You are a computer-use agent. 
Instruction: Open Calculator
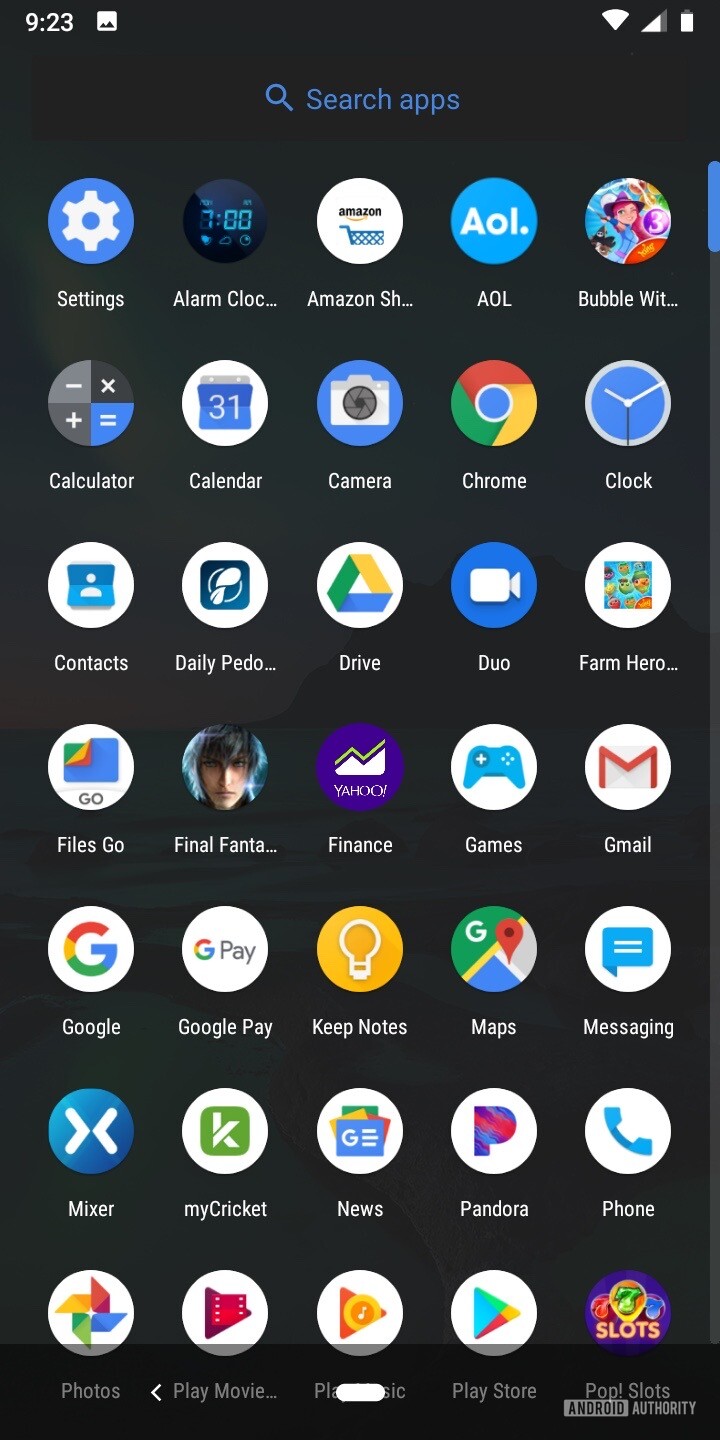point(91,404)
